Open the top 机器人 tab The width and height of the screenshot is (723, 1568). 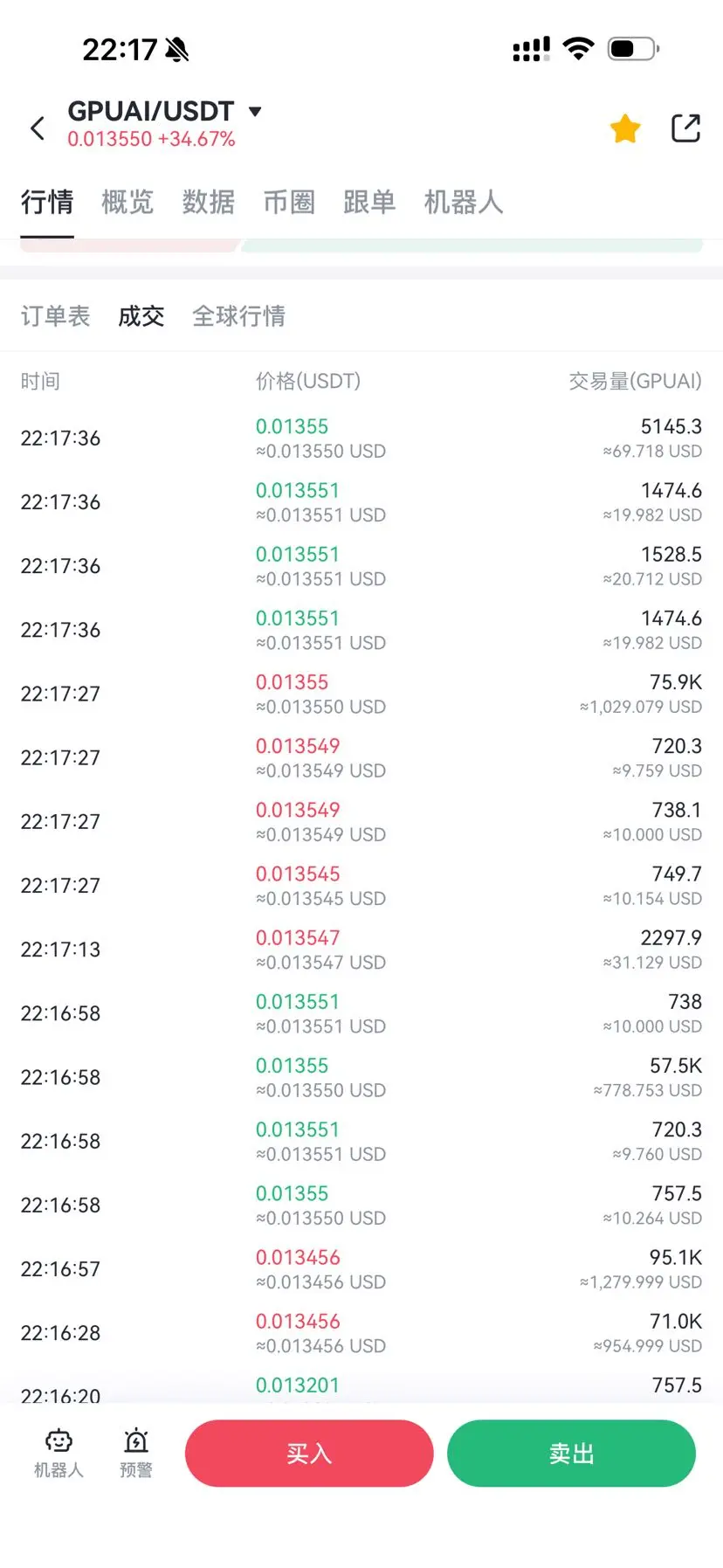(x=463, y=203)
